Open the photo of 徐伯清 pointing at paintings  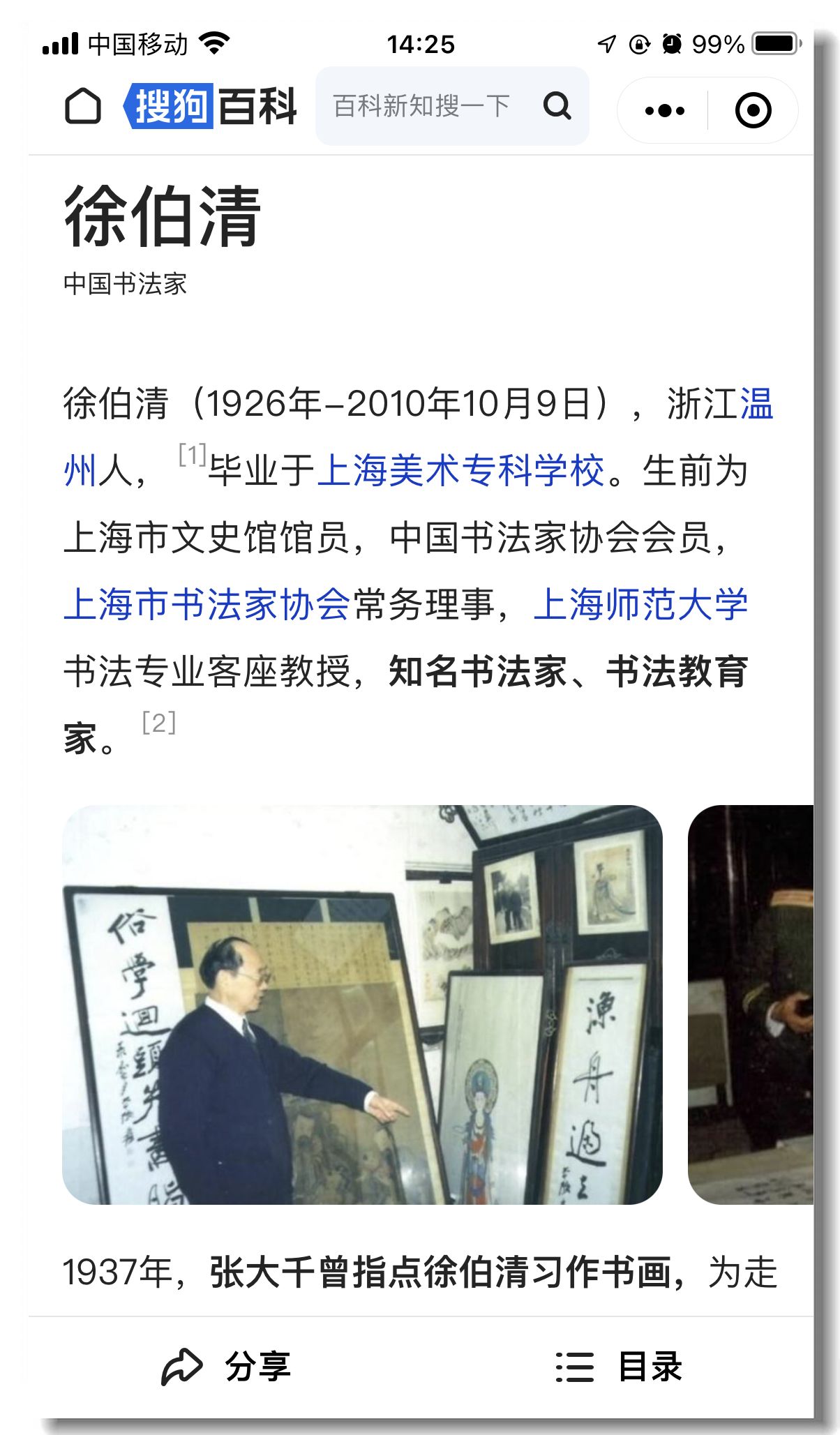point(362,1005)
